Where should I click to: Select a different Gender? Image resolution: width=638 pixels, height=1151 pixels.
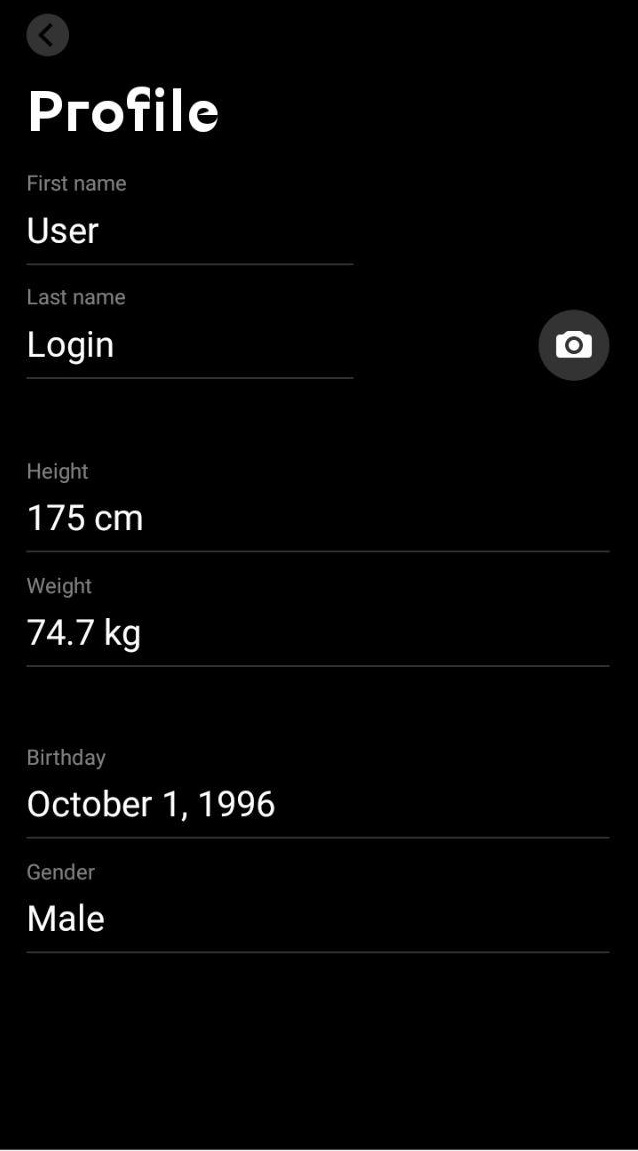point(316,918)
